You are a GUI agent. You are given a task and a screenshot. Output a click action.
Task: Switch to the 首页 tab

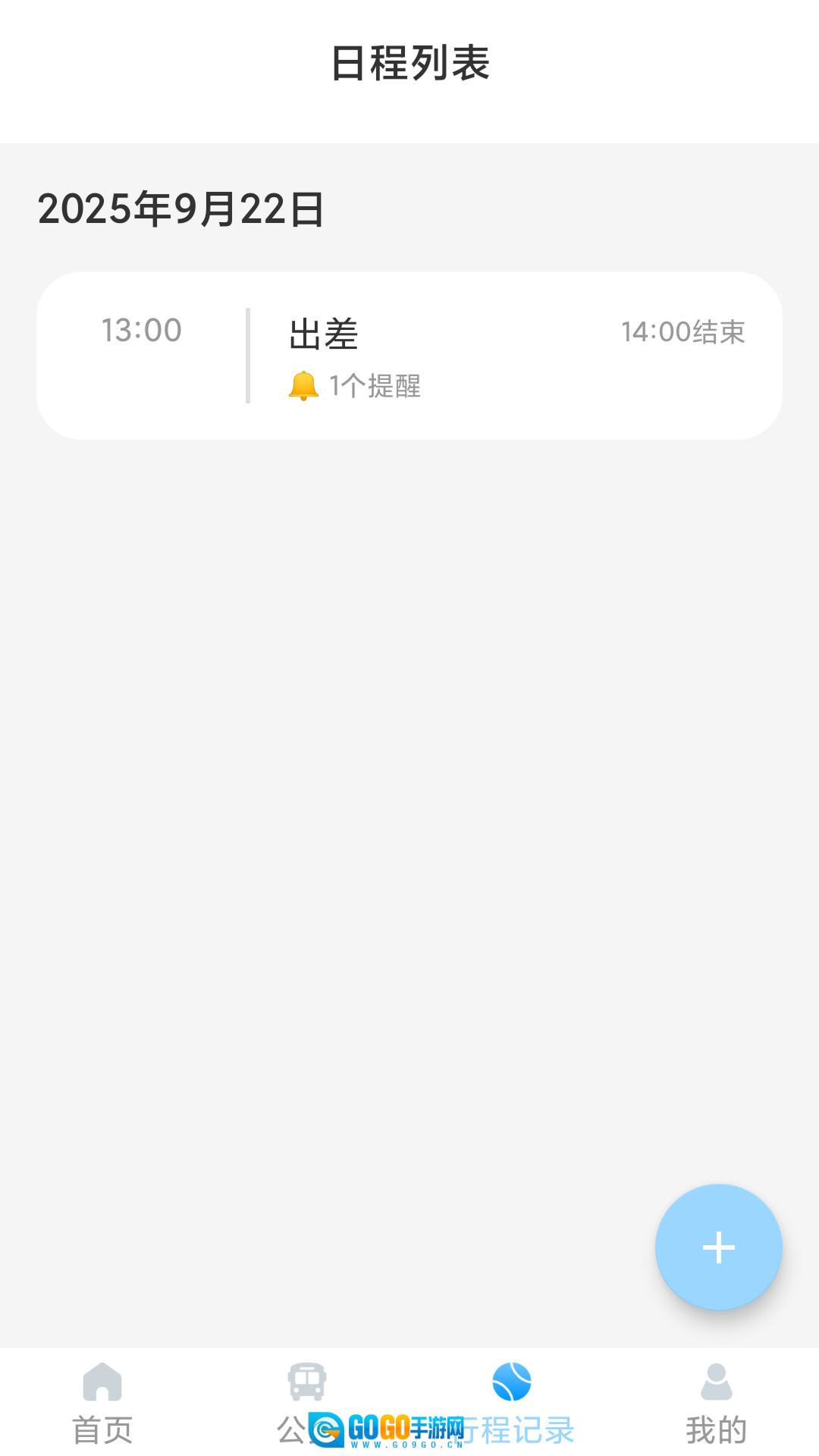point(102,1403)
